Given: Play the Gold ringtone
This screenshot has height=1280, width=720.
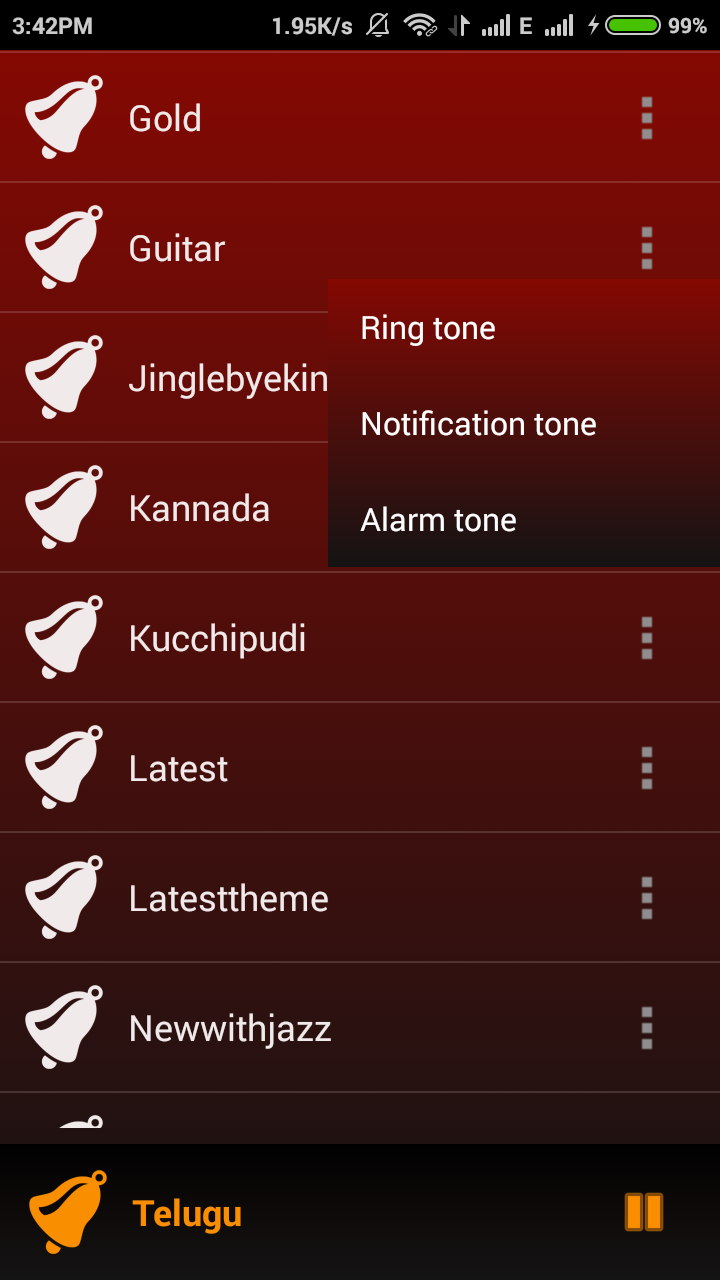Looking at the screenshot, I should pyautogui.click(x=165, y=118).
